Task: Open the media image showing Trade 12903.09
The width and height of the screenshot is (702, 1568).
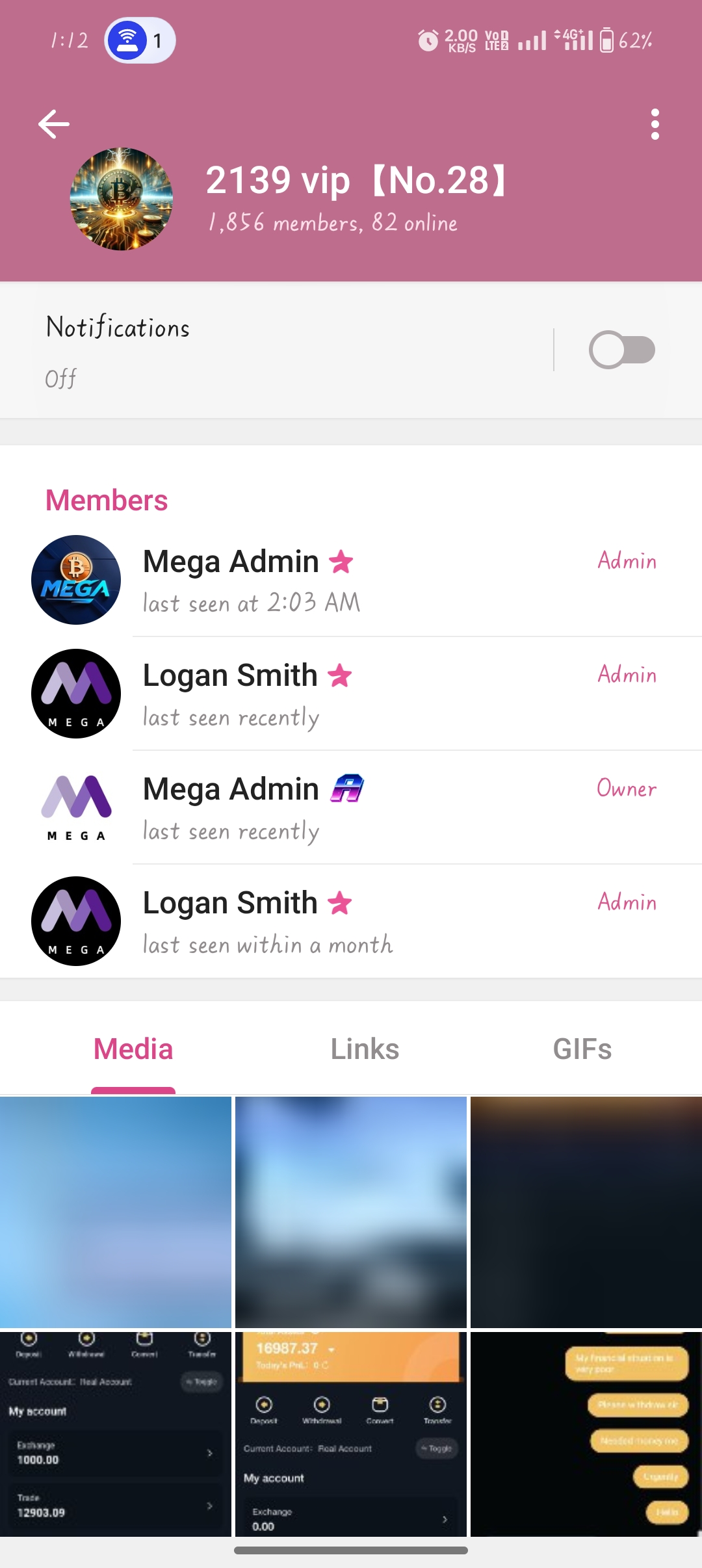Action: (x=116, y=1433)
